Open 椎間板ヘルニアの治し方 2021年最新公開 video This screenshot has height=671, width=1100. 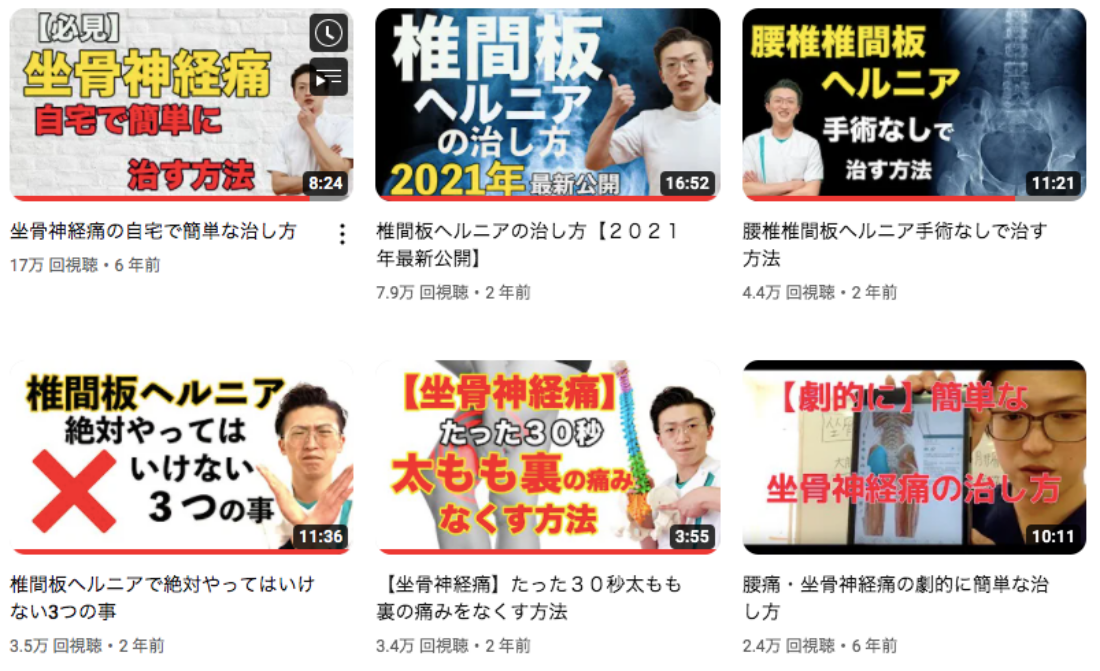point(547,105)
